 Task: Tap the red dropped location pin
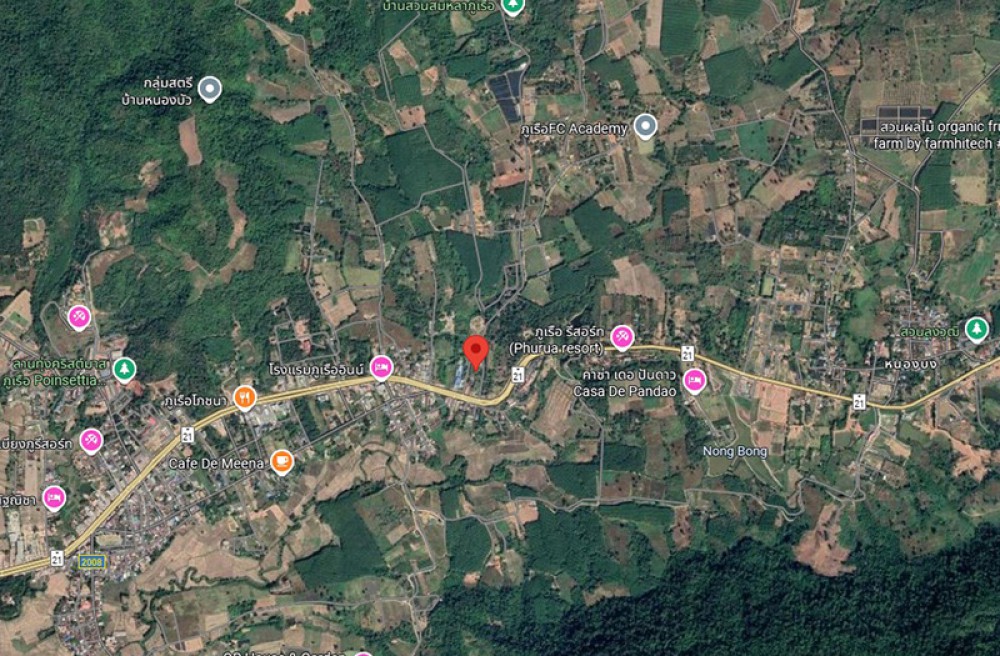477,352
